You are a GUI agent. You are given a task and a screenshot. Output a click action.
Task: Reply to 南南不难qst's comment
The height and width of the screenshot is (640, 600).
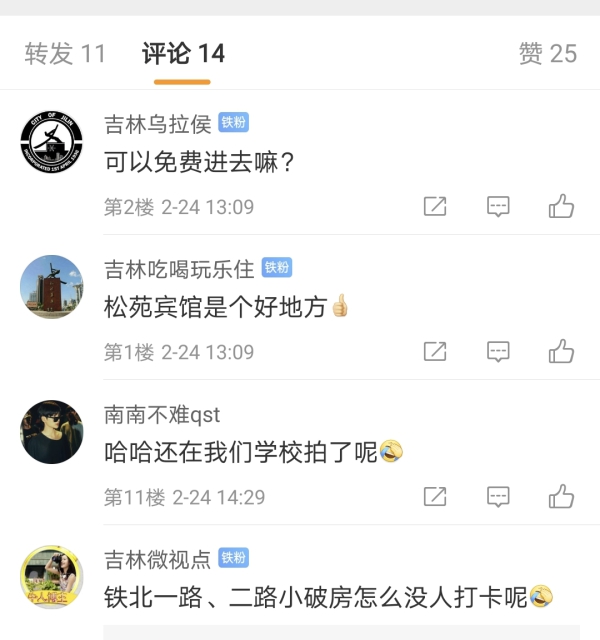point(498,497)
